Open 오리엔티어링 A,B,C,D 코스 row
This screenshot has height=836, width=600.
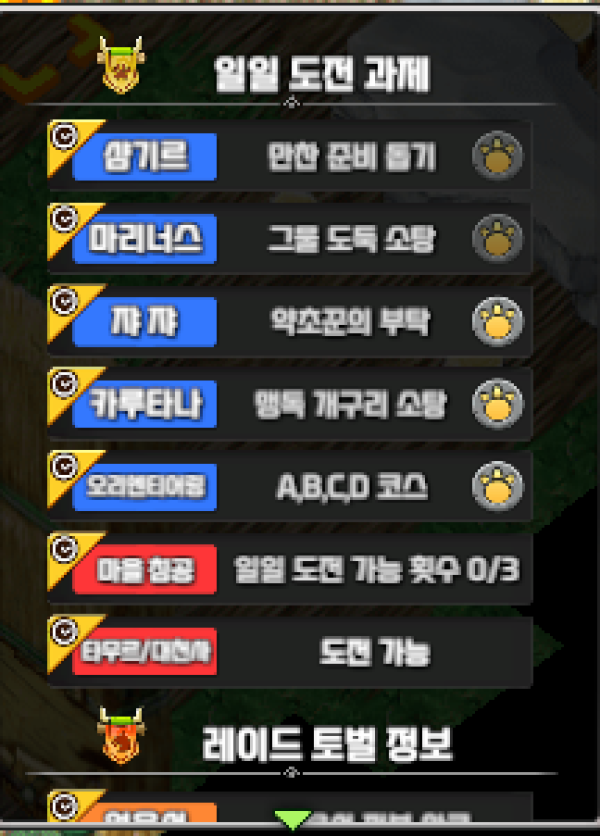point(290,486)
